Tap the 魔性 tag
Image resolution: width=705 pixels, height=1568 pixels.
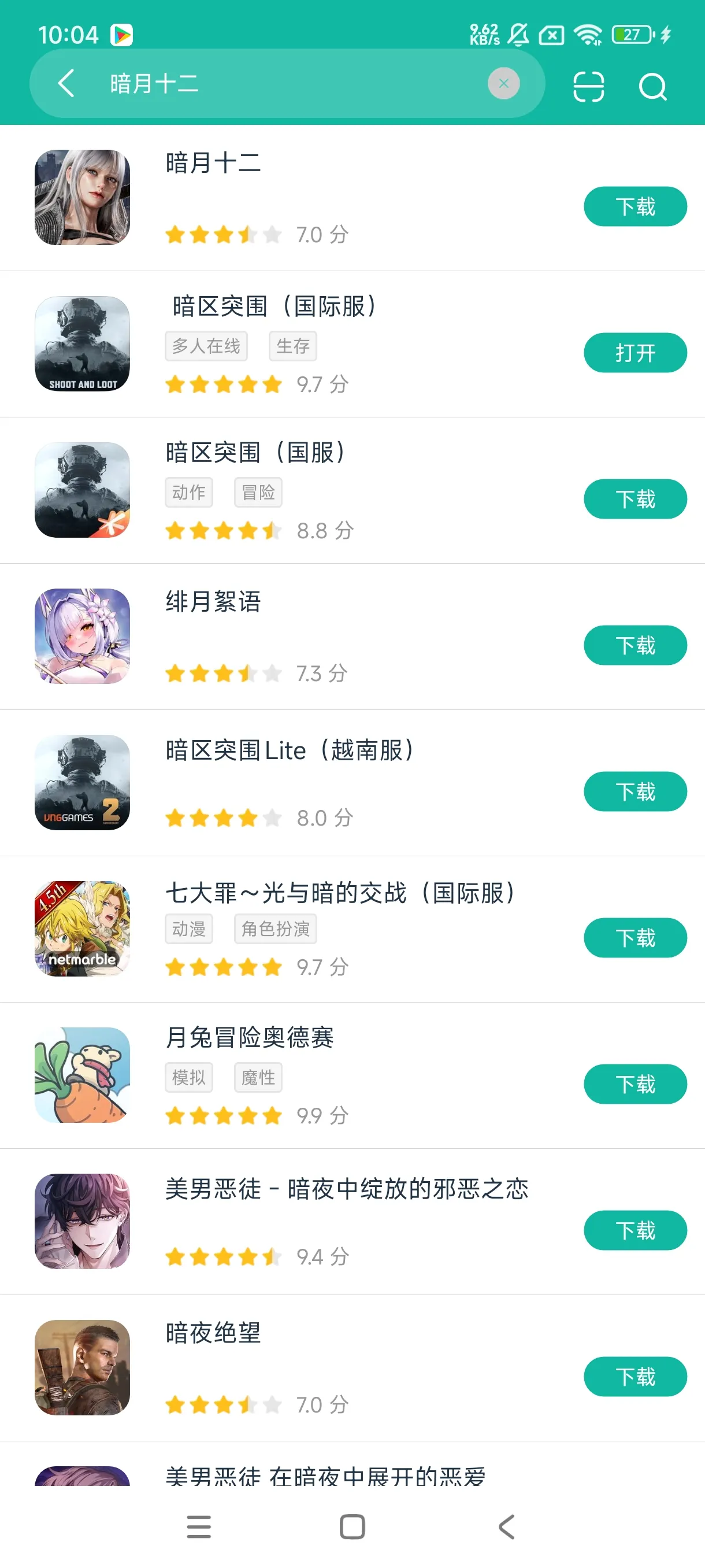258,1076
